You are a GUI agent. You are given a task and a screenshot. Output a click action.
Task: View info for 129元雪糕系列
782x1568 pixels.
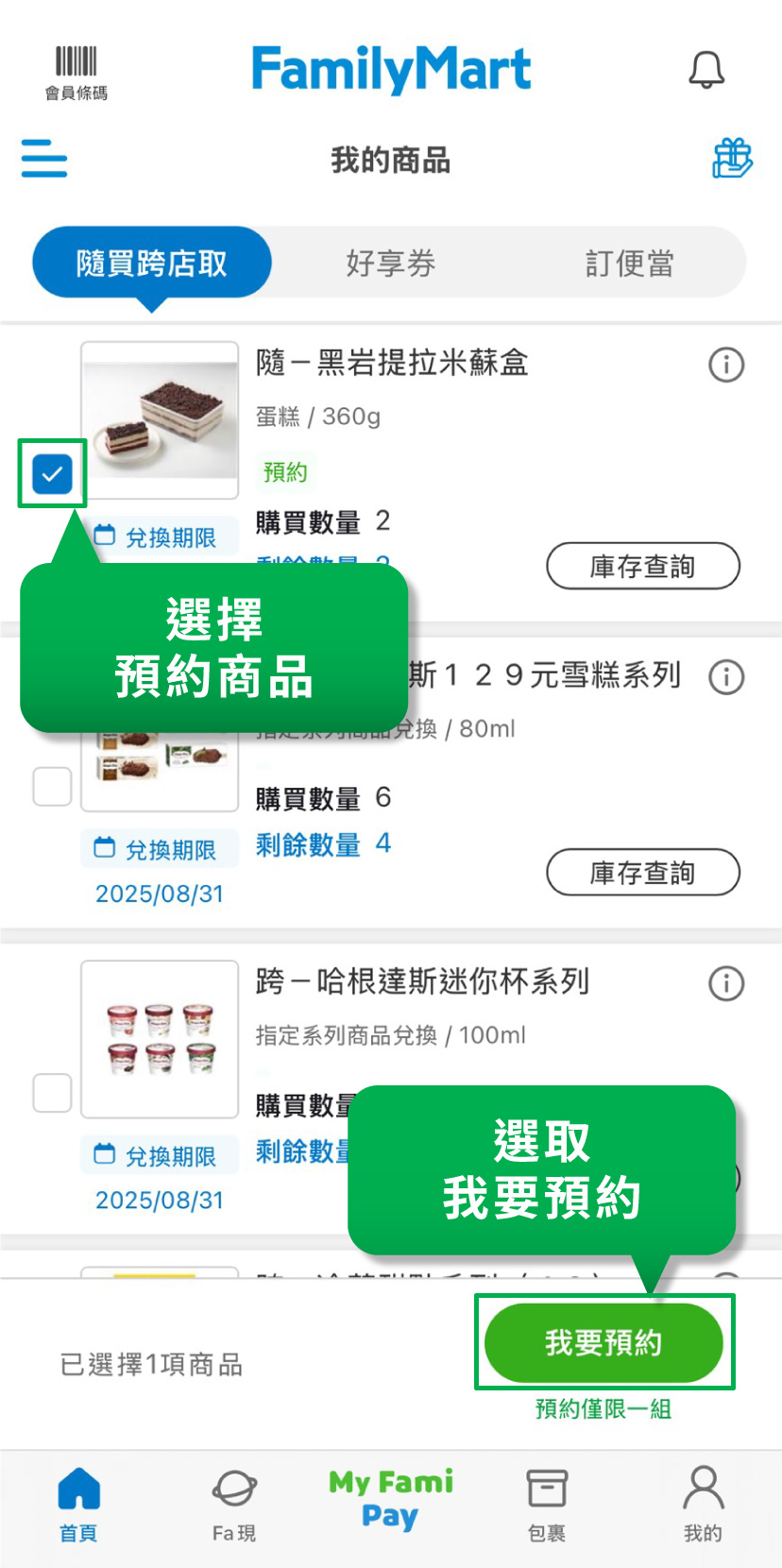point(726,677)
